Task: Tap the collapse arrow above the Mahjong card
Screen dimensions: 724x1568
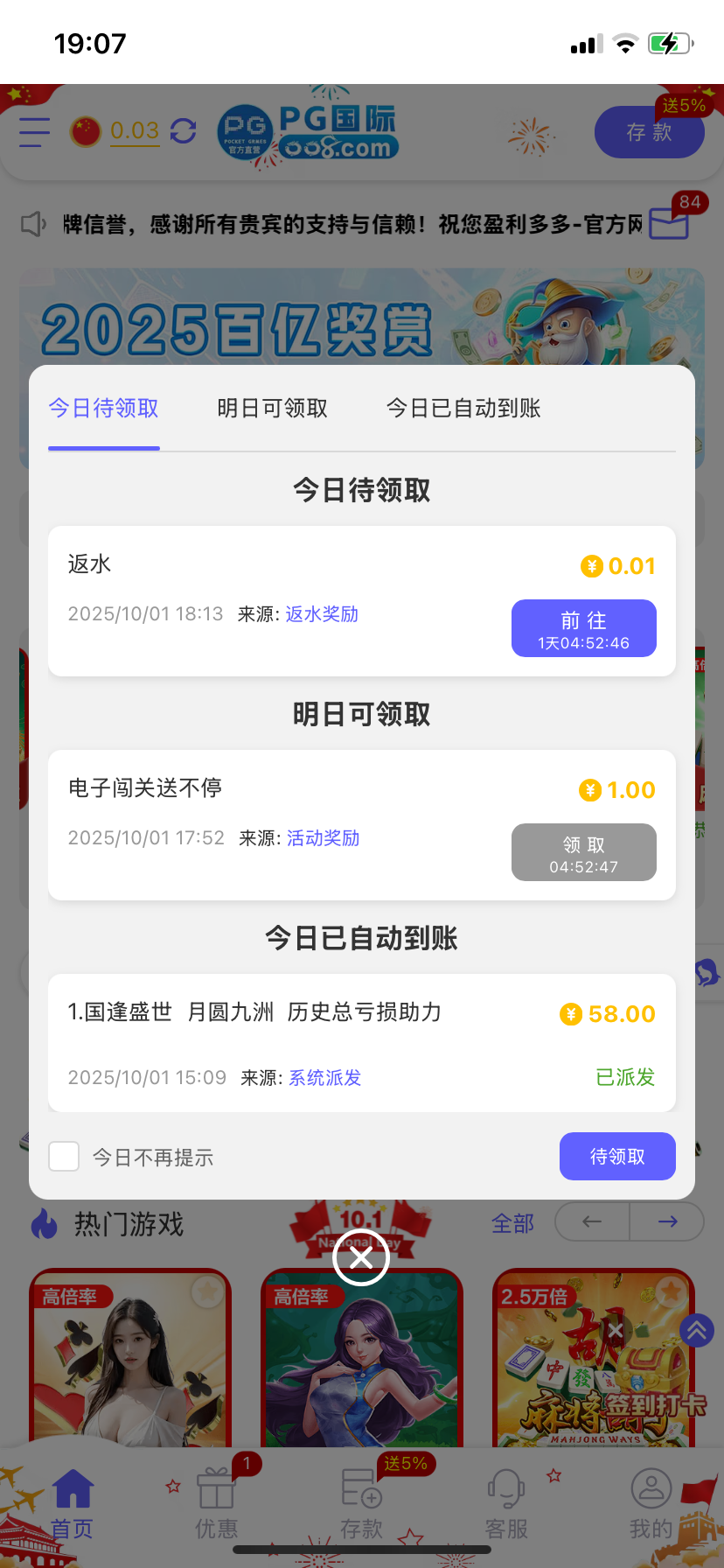Action: pos(696,1330)
